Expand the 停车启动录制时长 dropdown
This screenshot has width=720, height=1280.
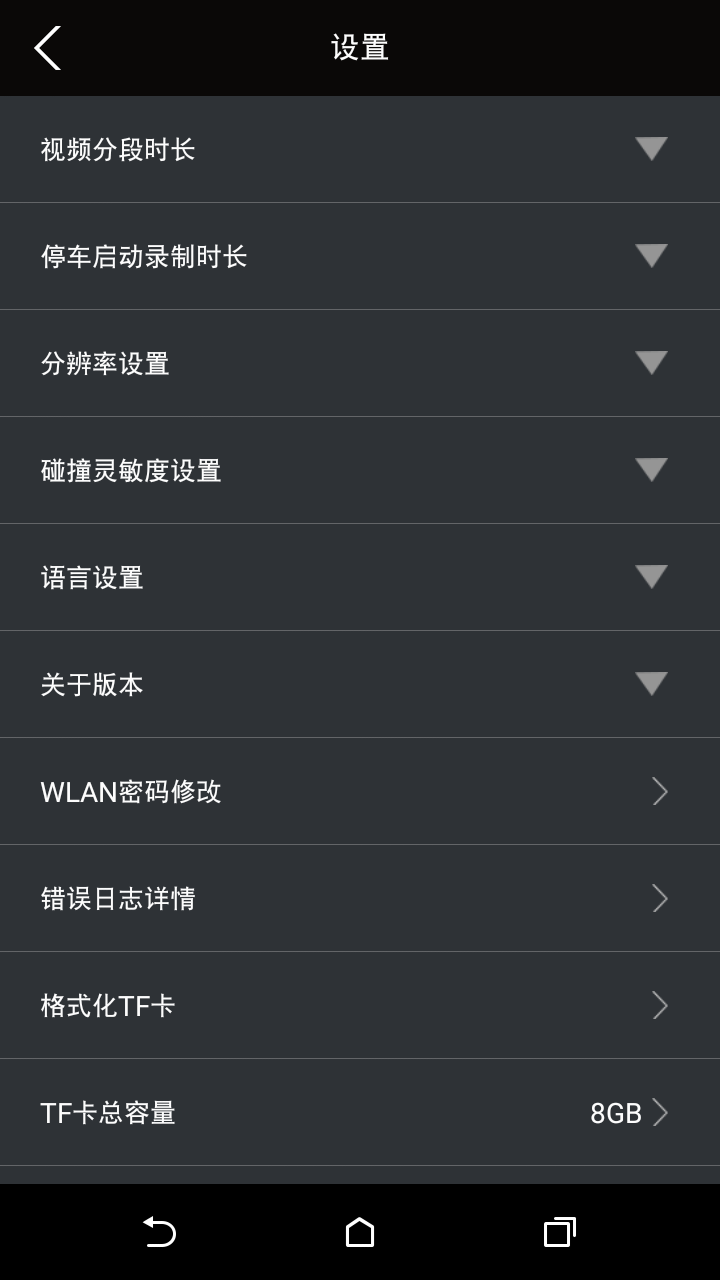pyautogui.click(x=651, y=256)
